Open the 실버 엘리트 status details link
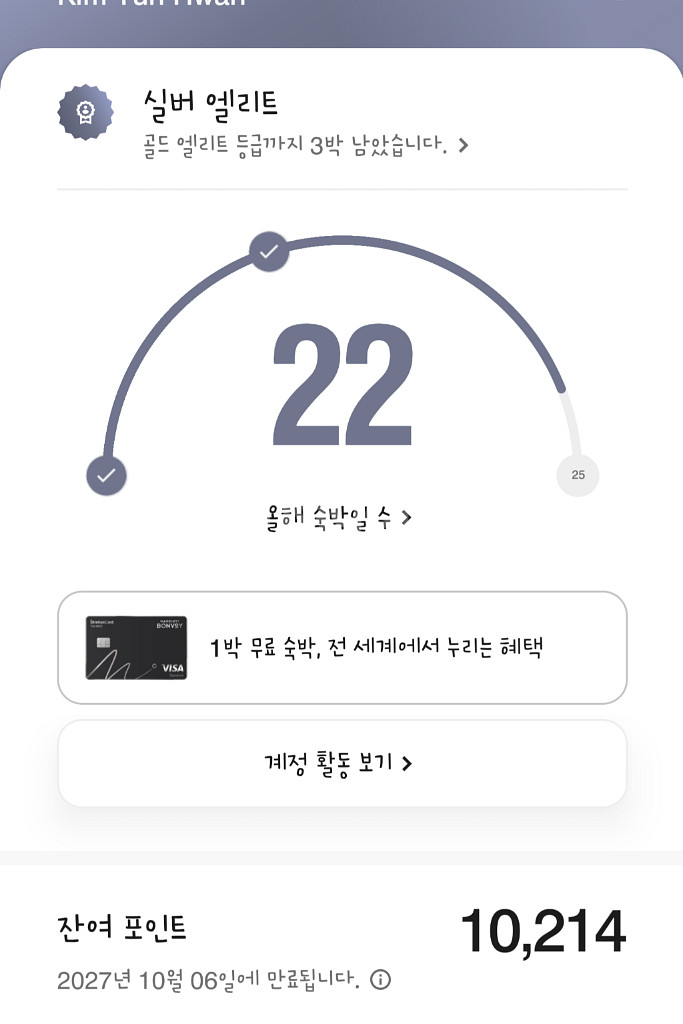Image resolution: width=683 pixels, height=1024 pixels. (305, 144)
